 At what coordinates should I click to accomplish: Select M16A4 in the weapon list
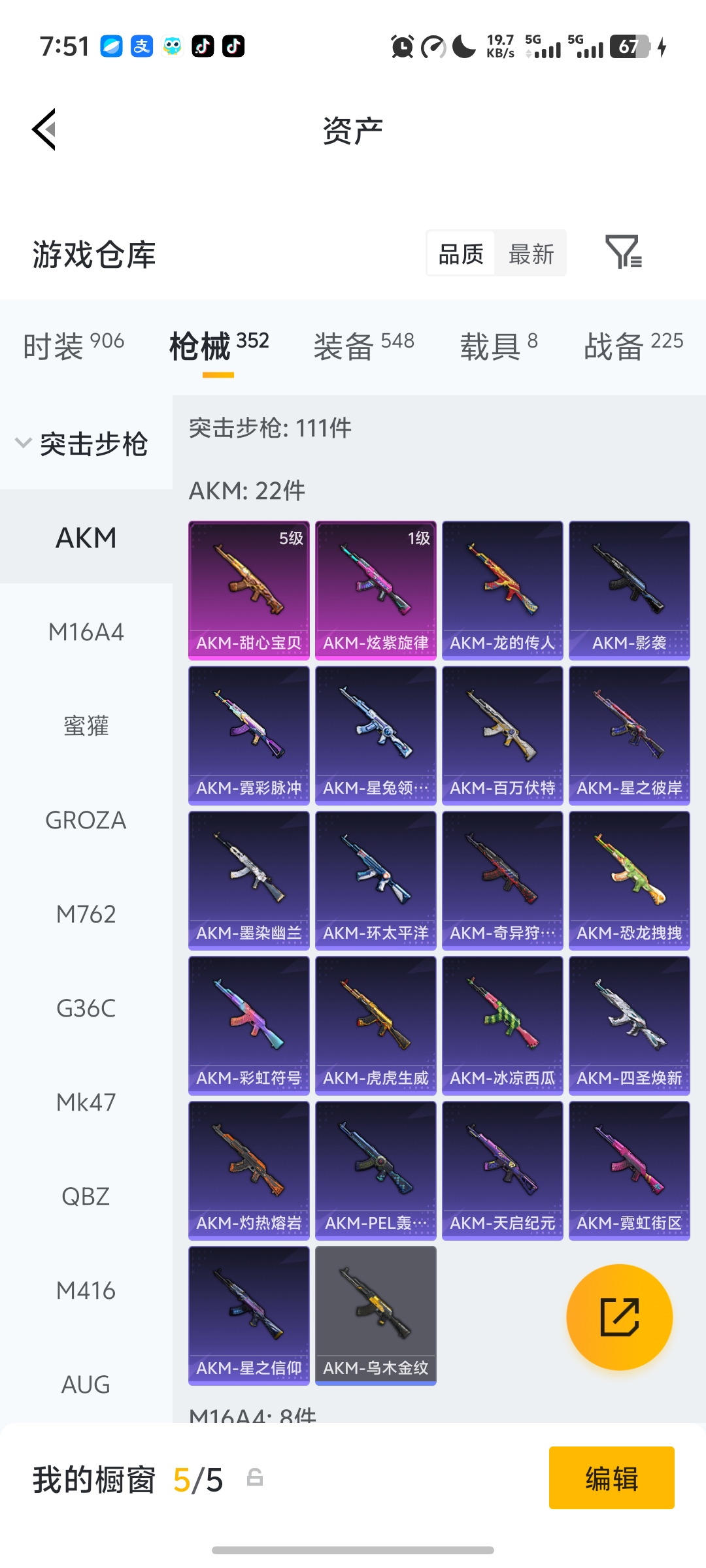pos(86,632)
